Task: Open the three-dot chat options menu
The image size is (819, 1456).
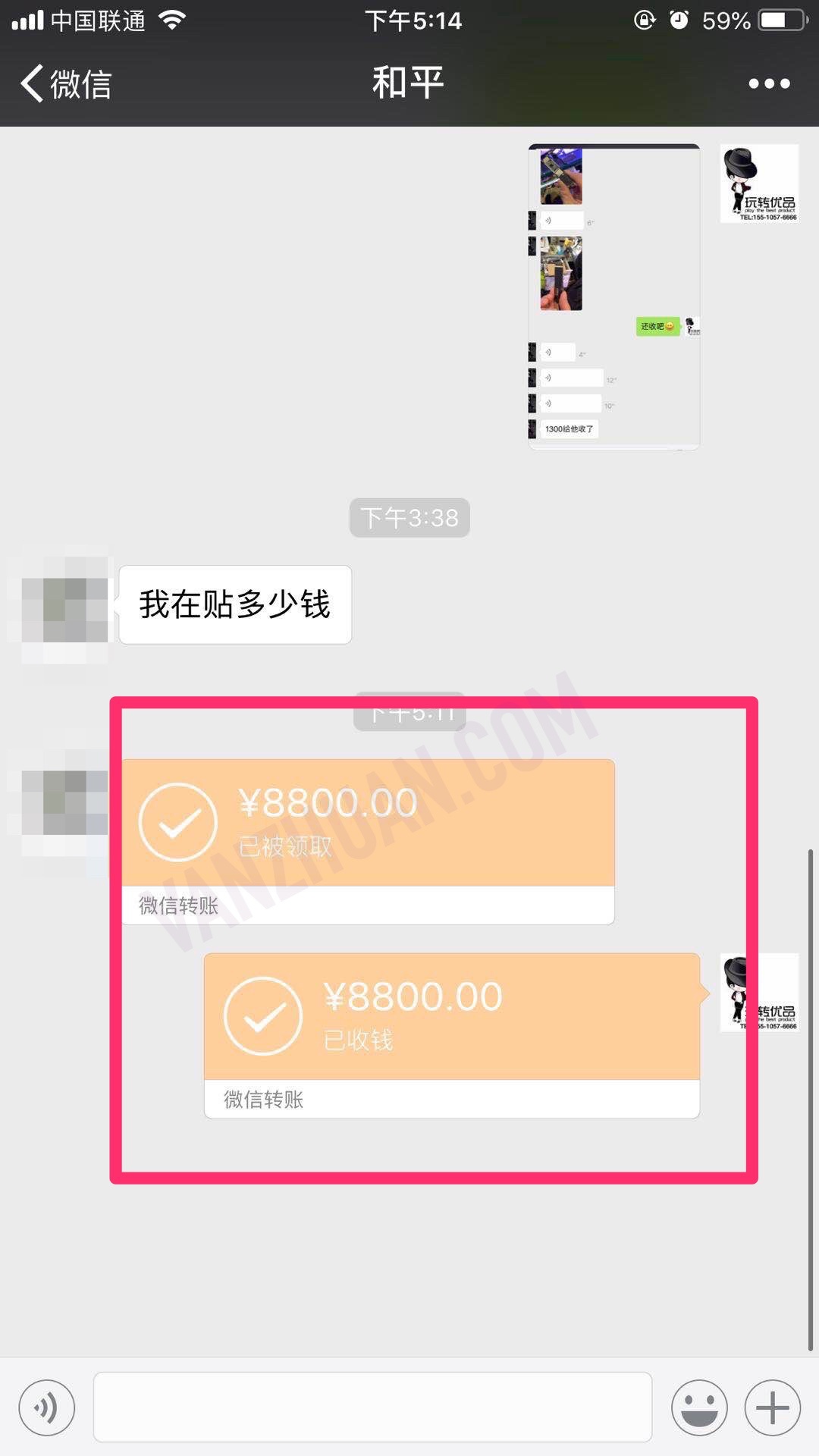Action: 769,83
